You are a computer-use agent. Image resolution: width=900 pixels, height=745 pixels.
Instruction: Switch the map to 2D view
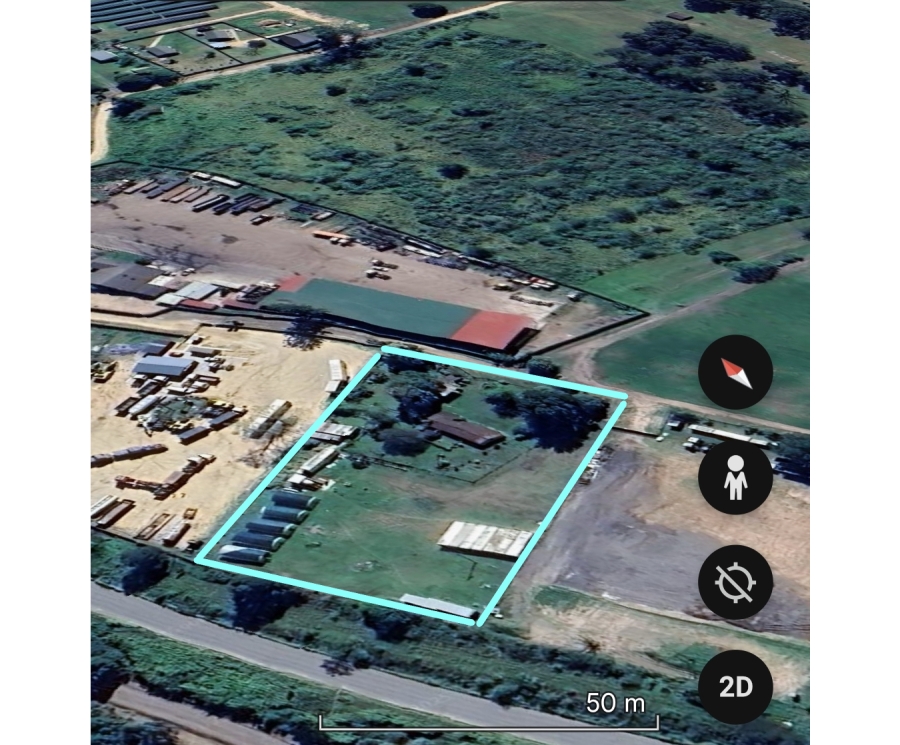735,687
